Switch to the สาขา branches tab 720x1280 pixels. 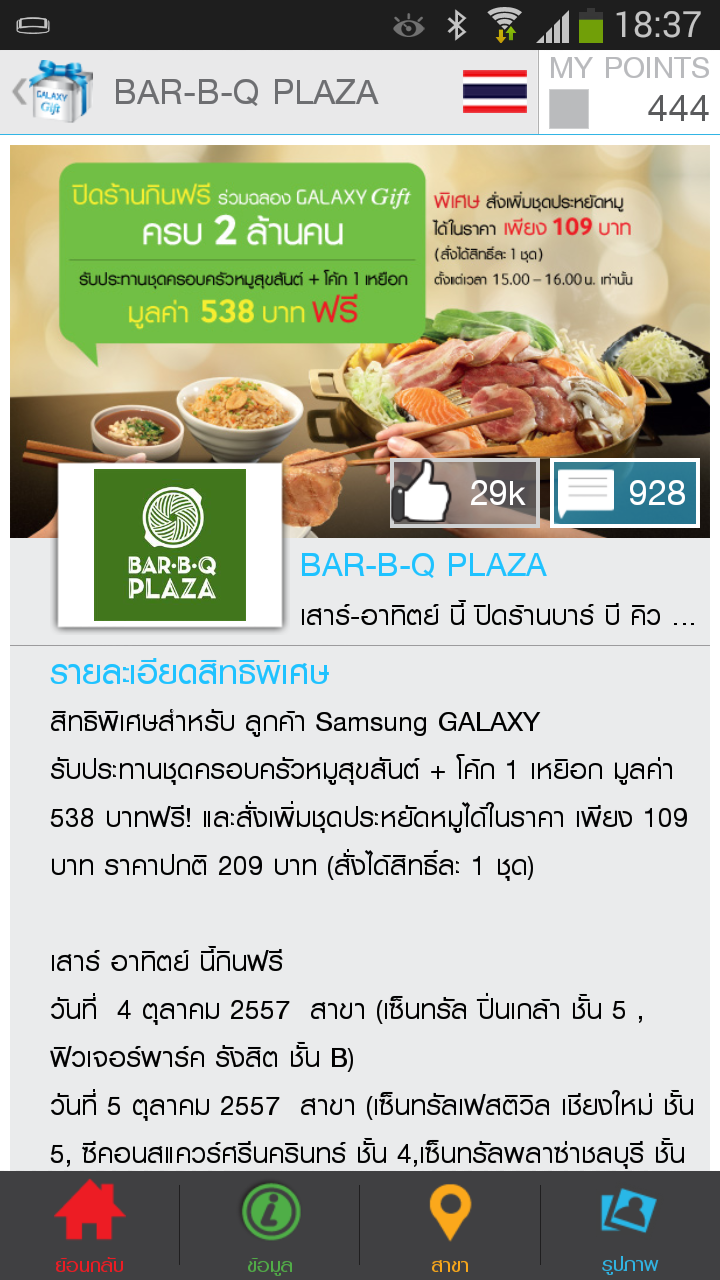[450, 1226]
